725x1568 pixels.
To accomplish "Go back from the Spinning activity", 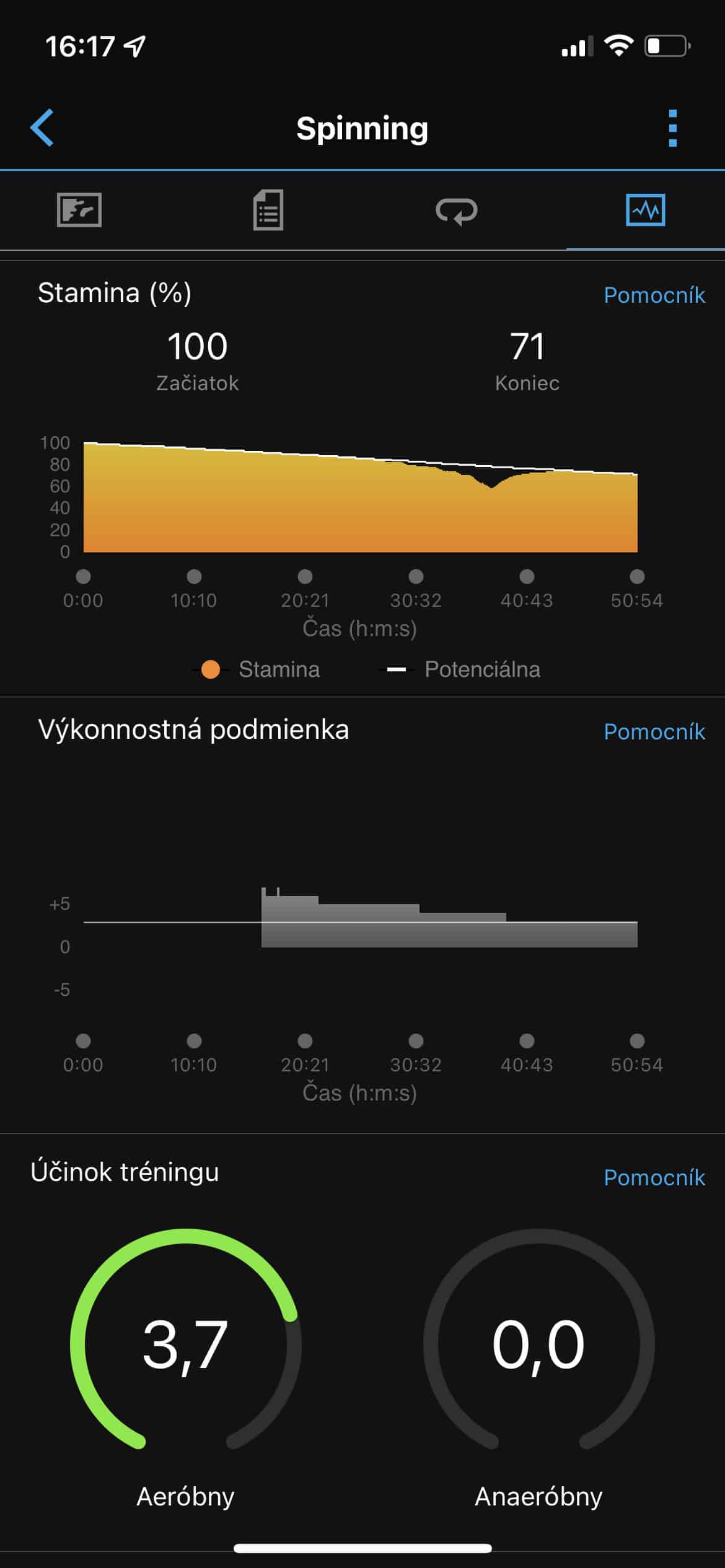I will (42, 128).
